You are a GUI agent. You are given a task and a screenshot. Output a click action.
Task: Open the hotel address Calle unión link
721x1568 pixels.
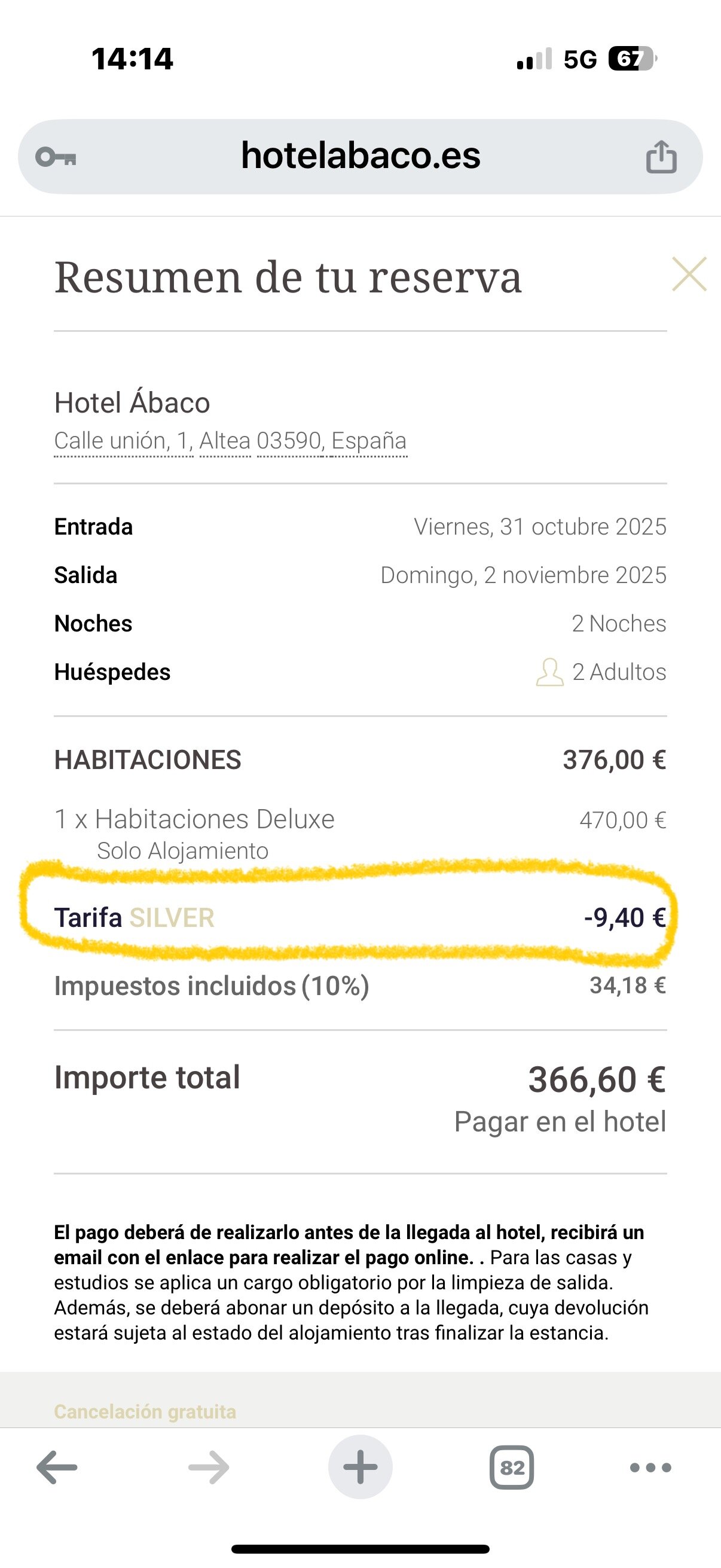tap(231, 441)
